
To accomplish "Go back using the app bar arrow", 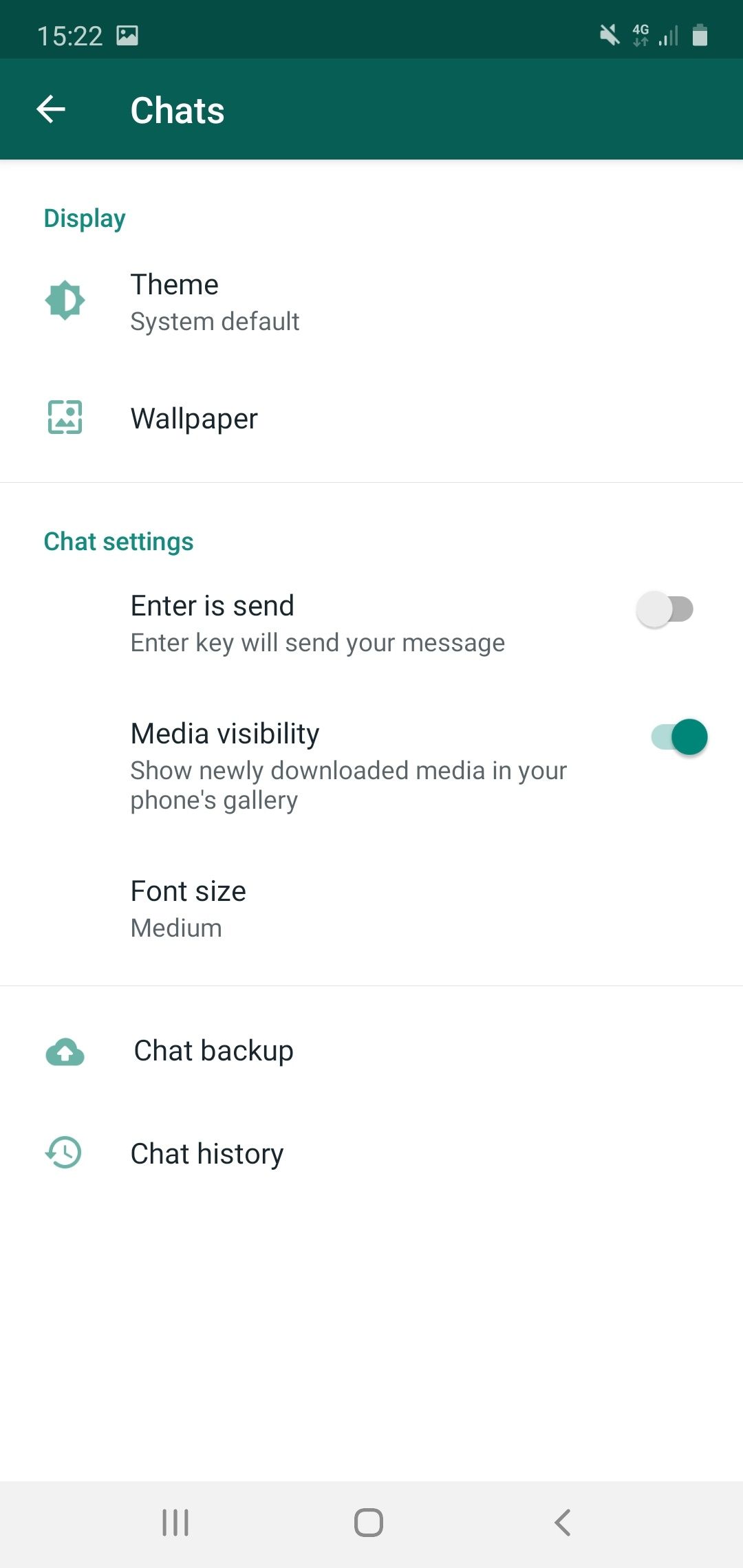I will pyautogui.click(x=51, y=109).
